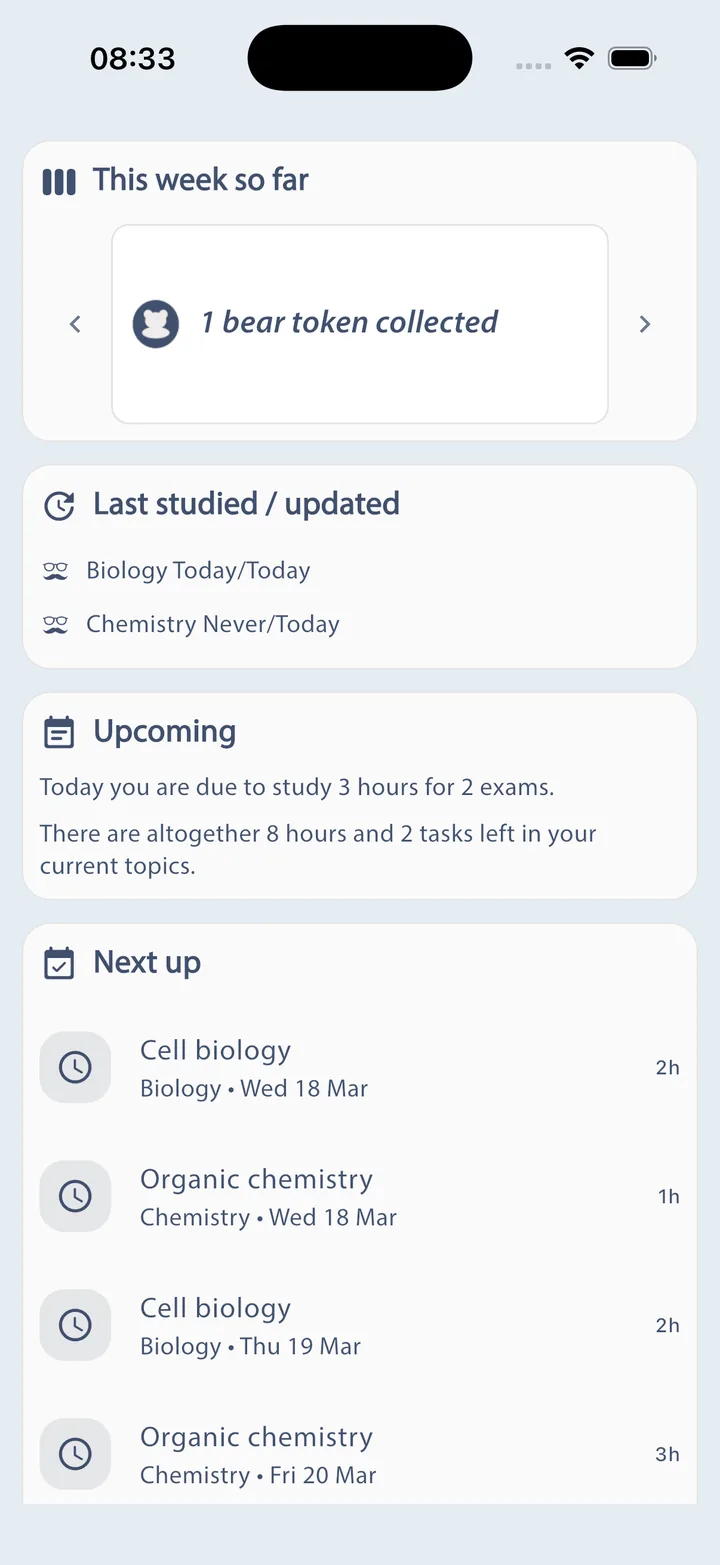Open the "Biology Today/Today" entry

coord(197,569)
